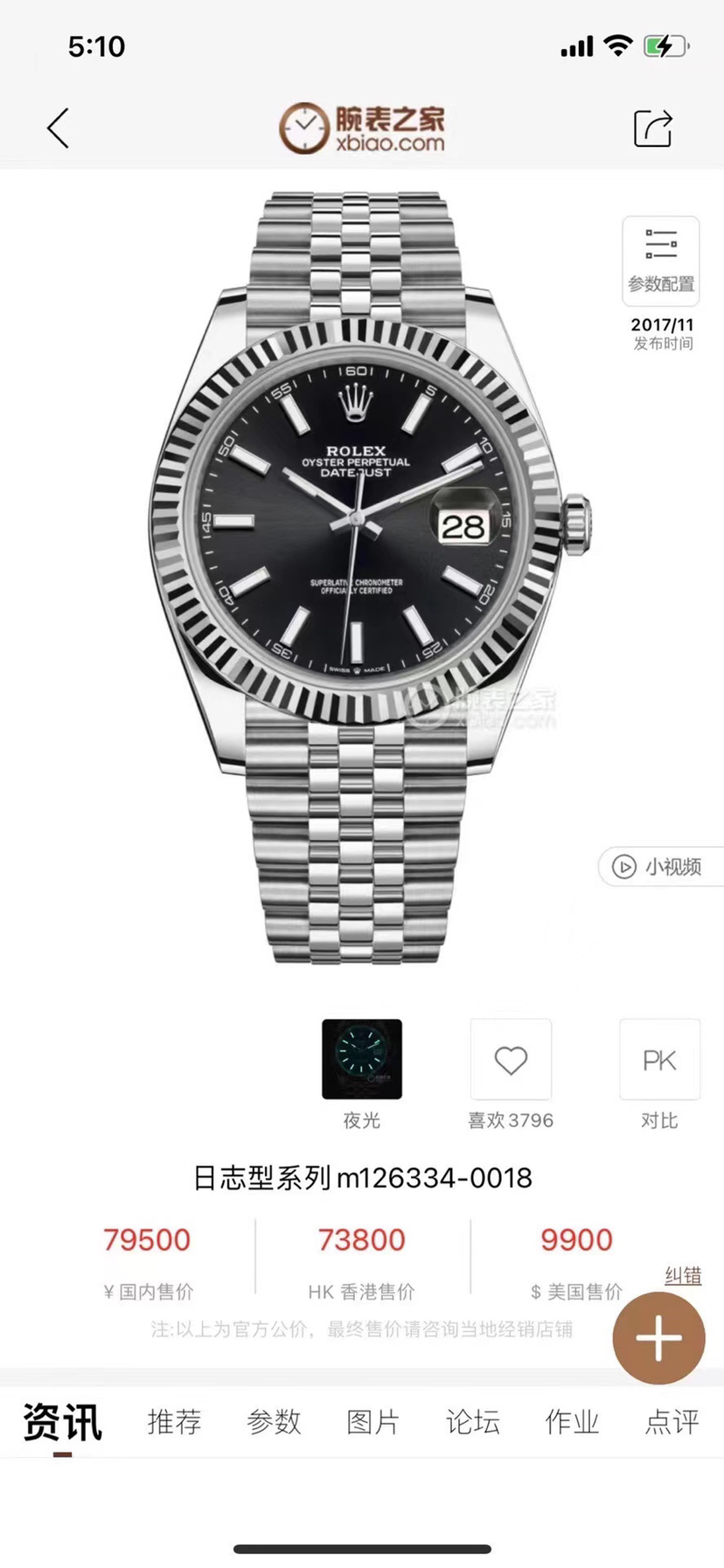Show the 作业 tab
724x1568 pixels.
click(572, 1422)
